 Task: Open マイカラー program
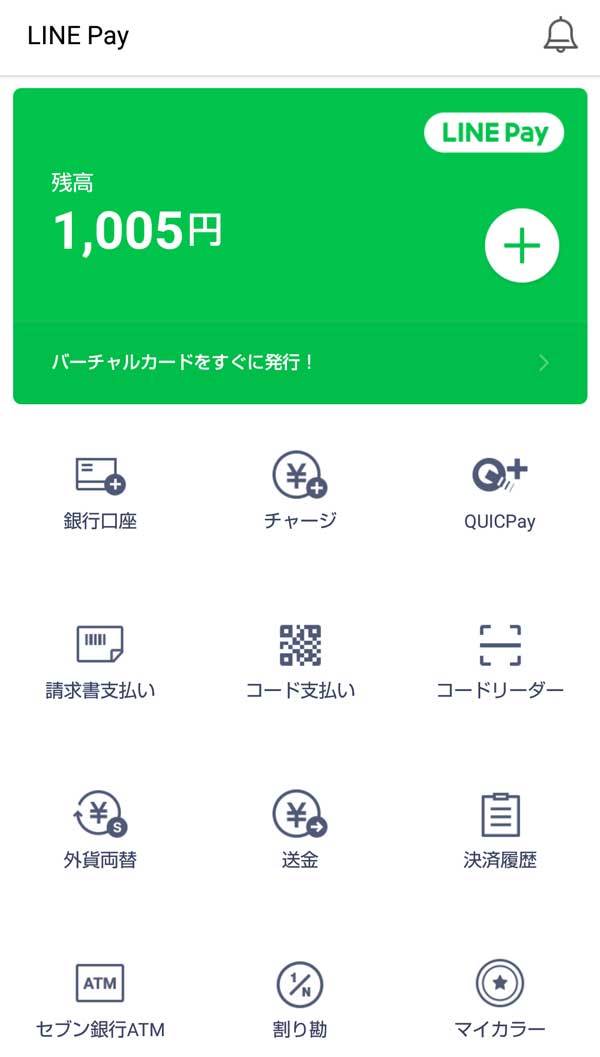(500, 998)
